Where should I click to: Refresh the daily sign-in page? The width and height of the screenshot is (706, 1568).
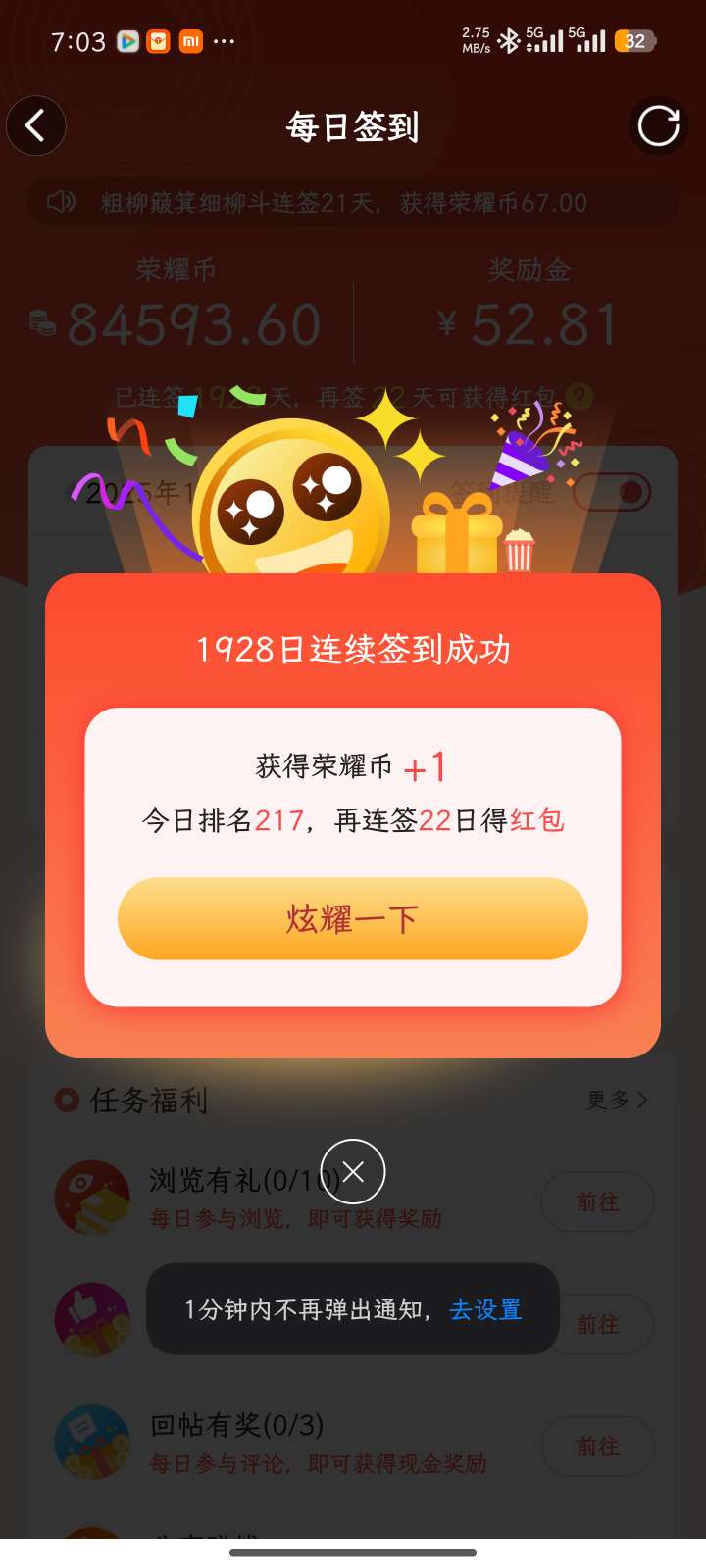coord(658,126)
